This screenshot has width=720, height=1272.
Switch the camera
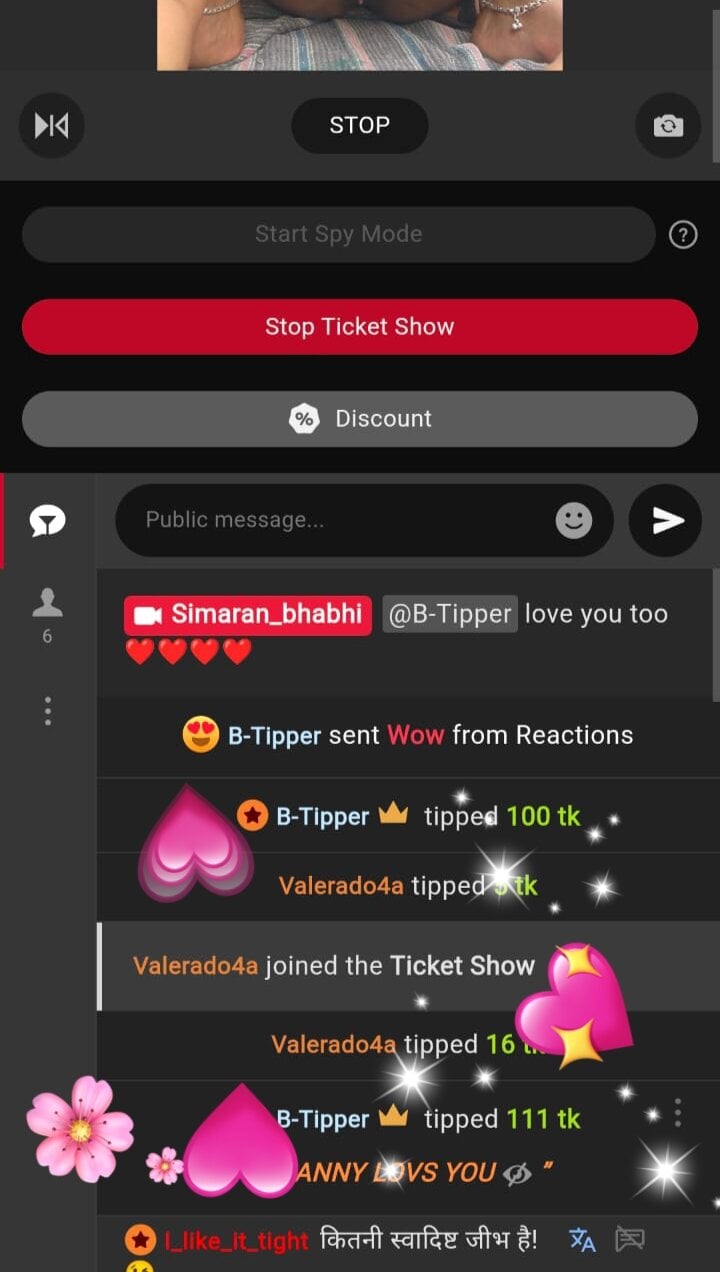pos(668,126)
